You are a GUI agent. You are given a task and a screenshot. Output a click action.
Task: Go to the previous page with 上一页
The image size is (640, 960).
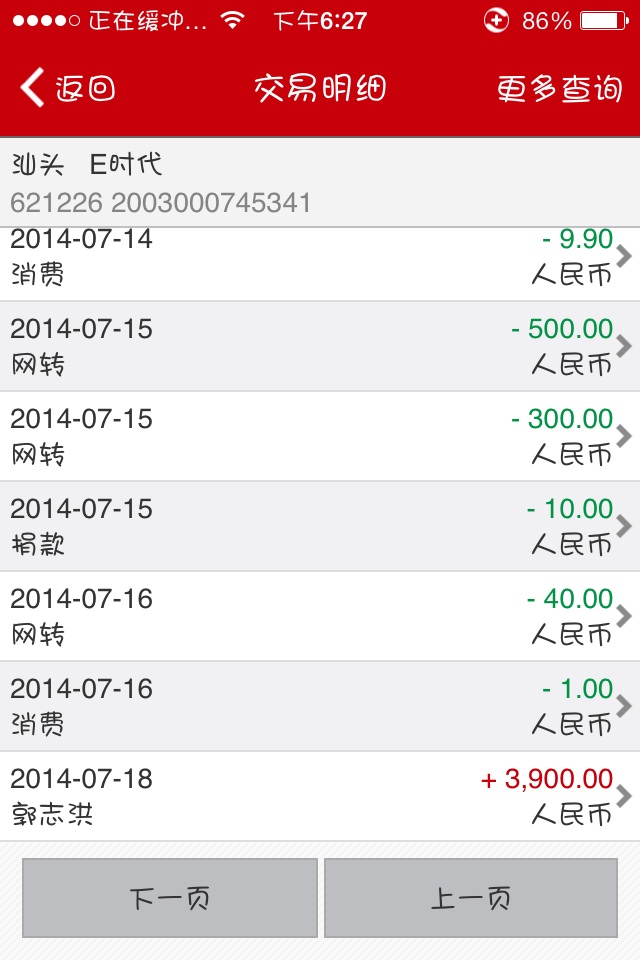[x=471, y=897]
